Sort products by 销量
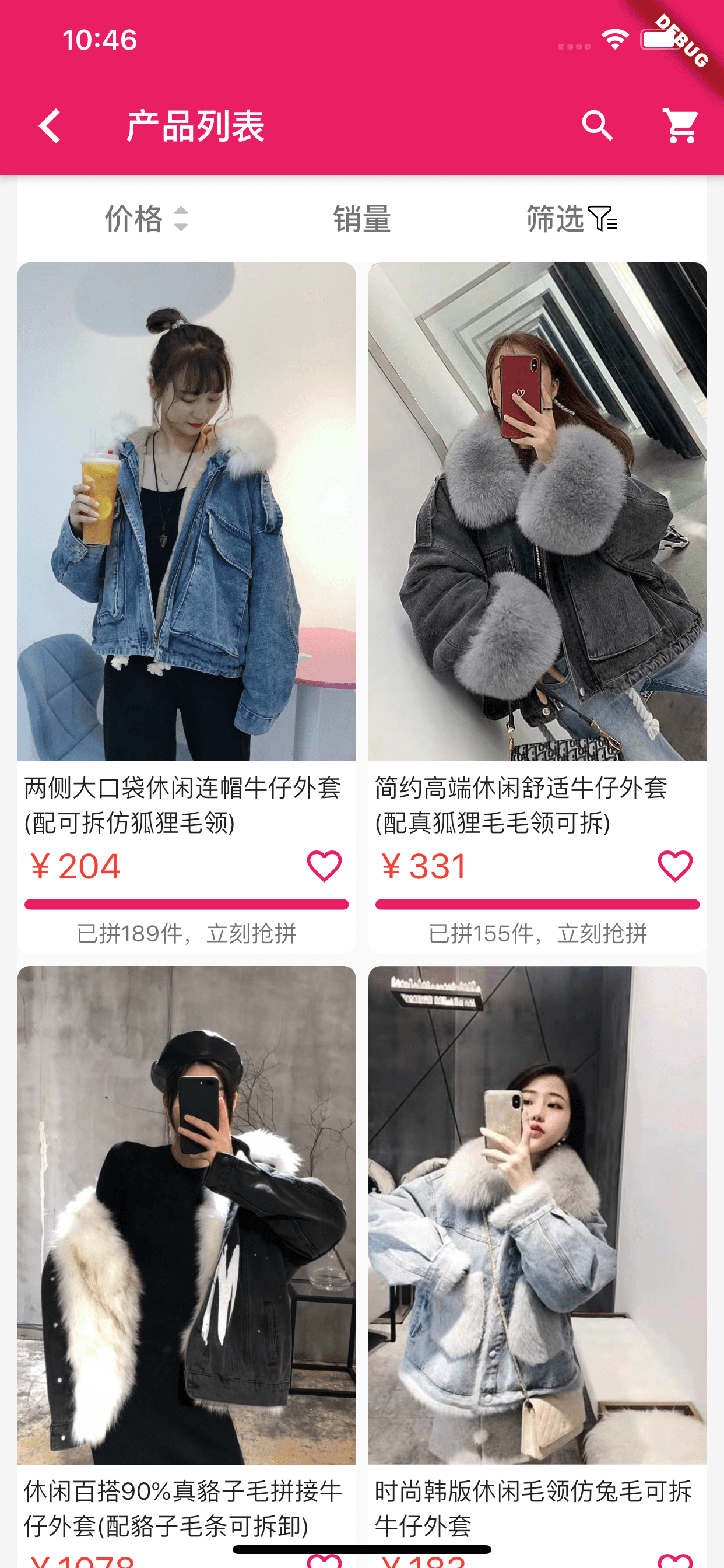The width and height of the screenshot is (724, 1568). [361, 219]
